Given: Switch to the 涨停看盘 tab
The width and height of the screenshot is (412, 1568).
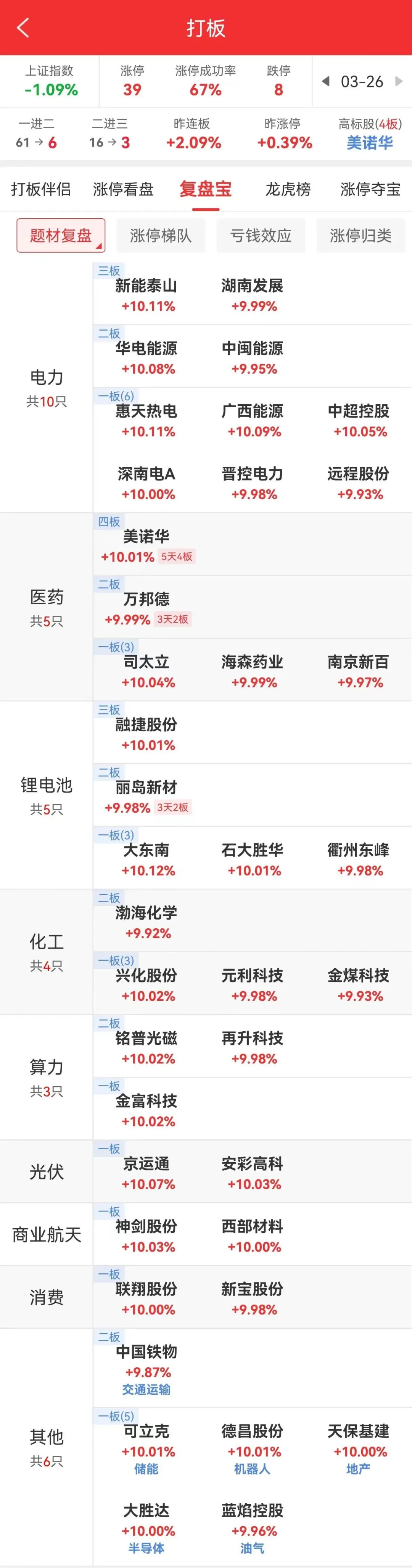Looking at the screenshot, I should tap(123, 189).
